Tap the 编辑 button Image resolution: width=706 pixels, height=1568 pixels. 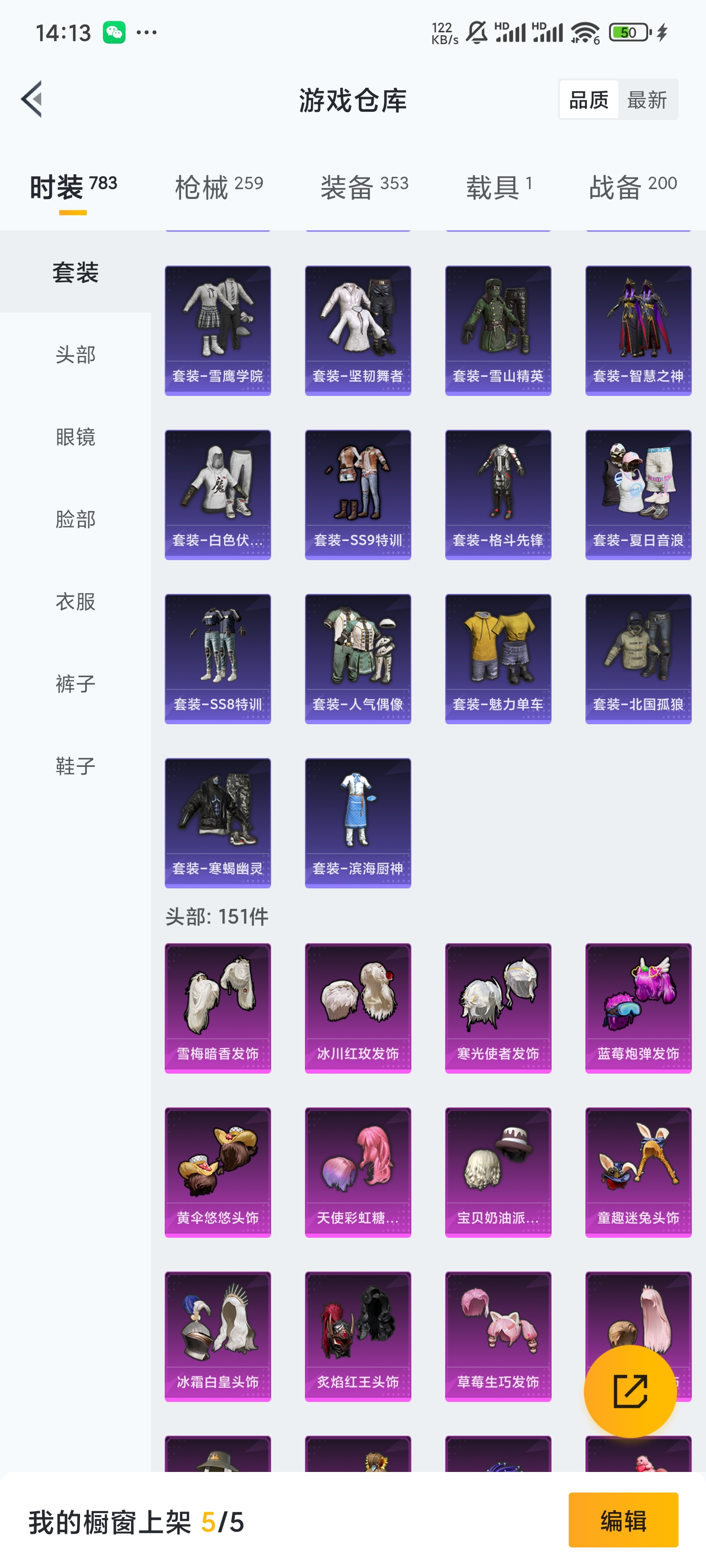pyautogui.click(x=623, y=1520)
